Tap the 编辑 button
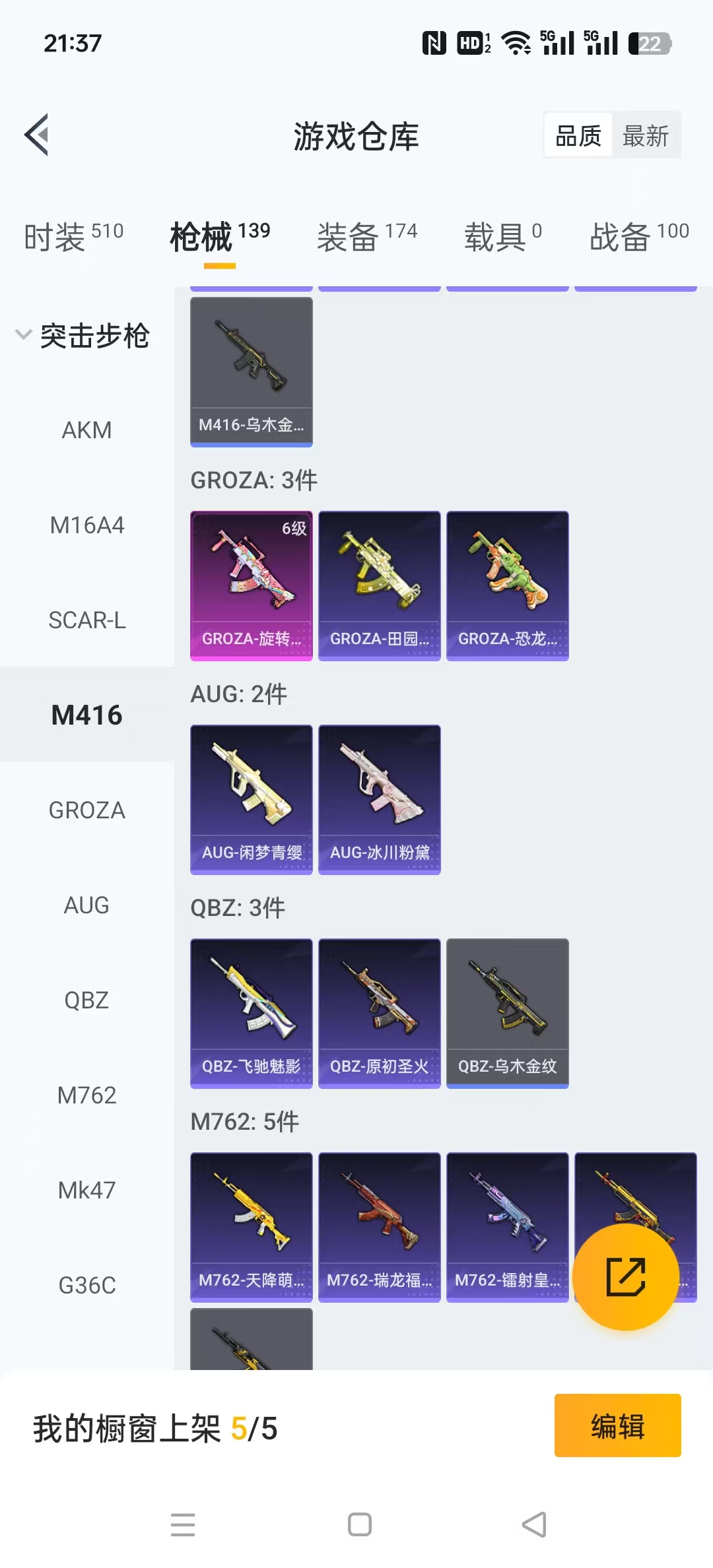Image resolution: width=713 pixels, height=1568 pixels. (x=617, y=1425)
